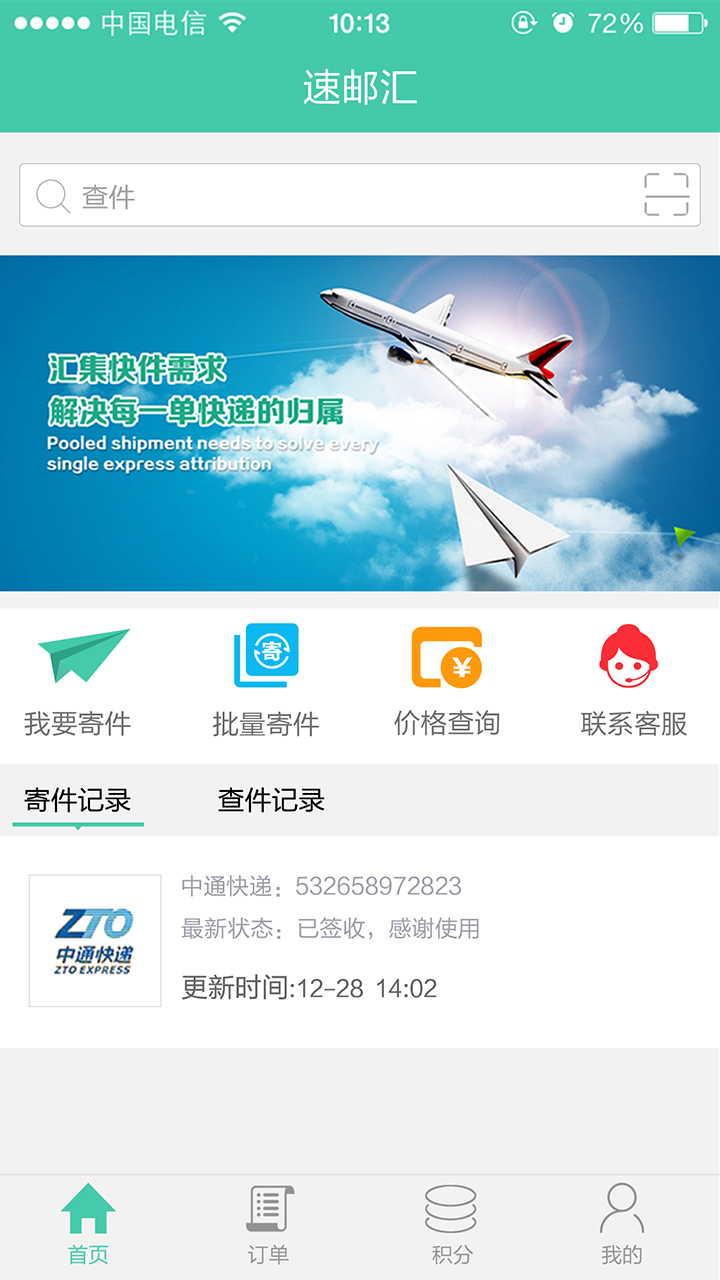The image size is (720, 1280).
Task: Go to the 首页 home tab
Action: [x=88, y=1224]
